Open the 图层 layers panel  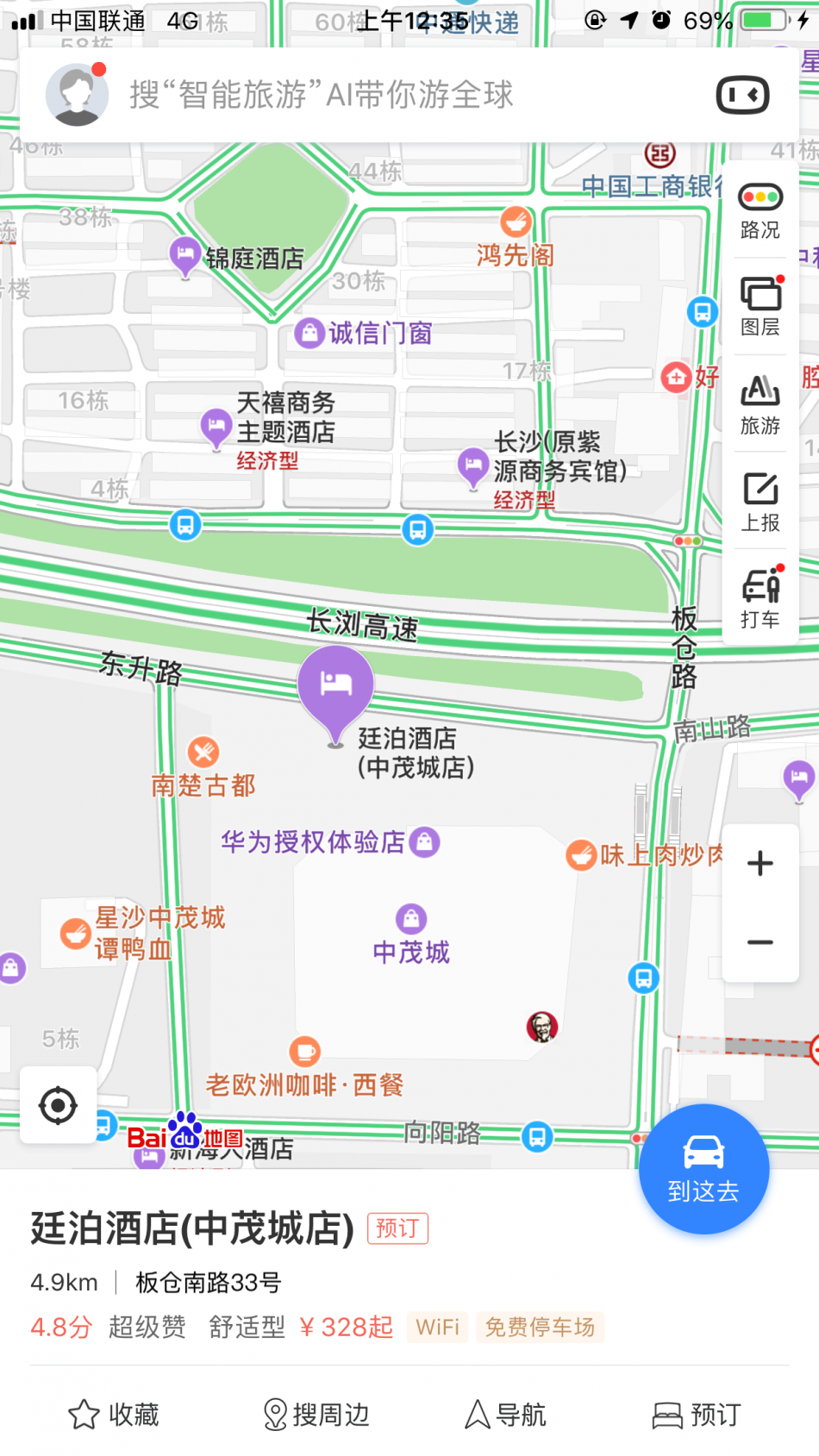[760, 307]
